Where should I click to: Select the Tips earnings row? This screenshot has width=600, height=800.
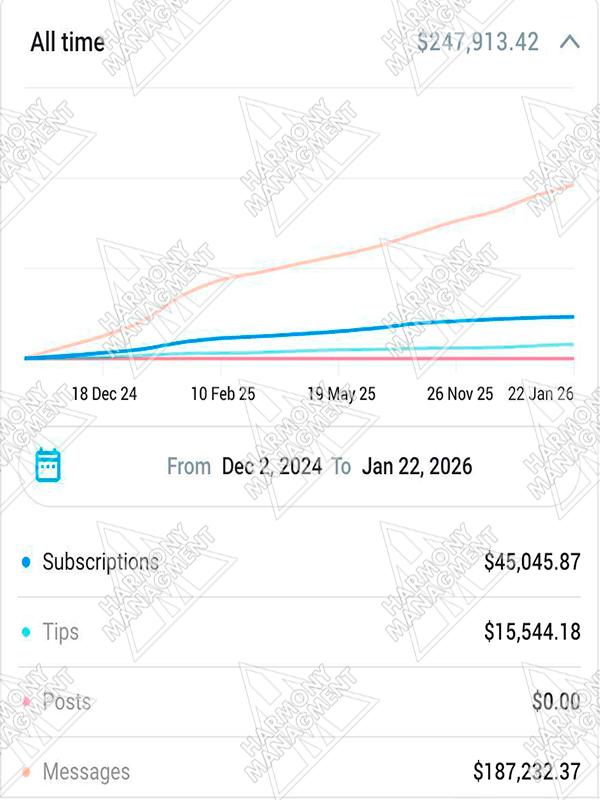(300, 632)
